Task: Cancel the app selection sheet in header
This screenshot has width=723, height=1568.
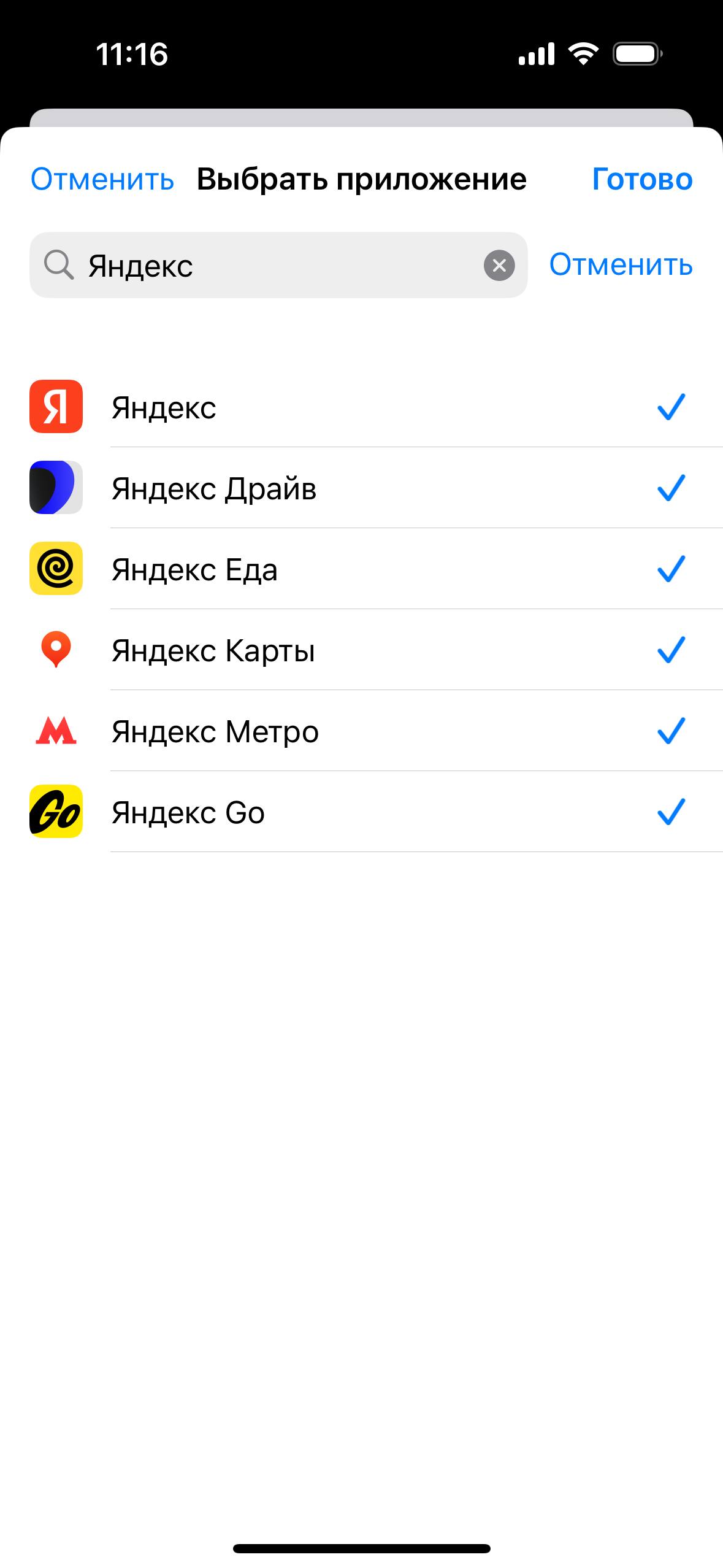Action: coord(102,180)
